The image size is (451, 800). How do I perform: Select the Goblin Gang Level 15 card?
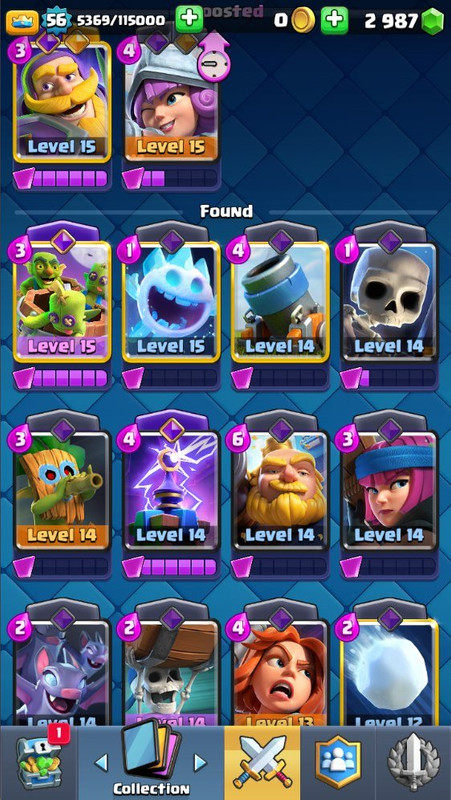(x=62, y=301)
